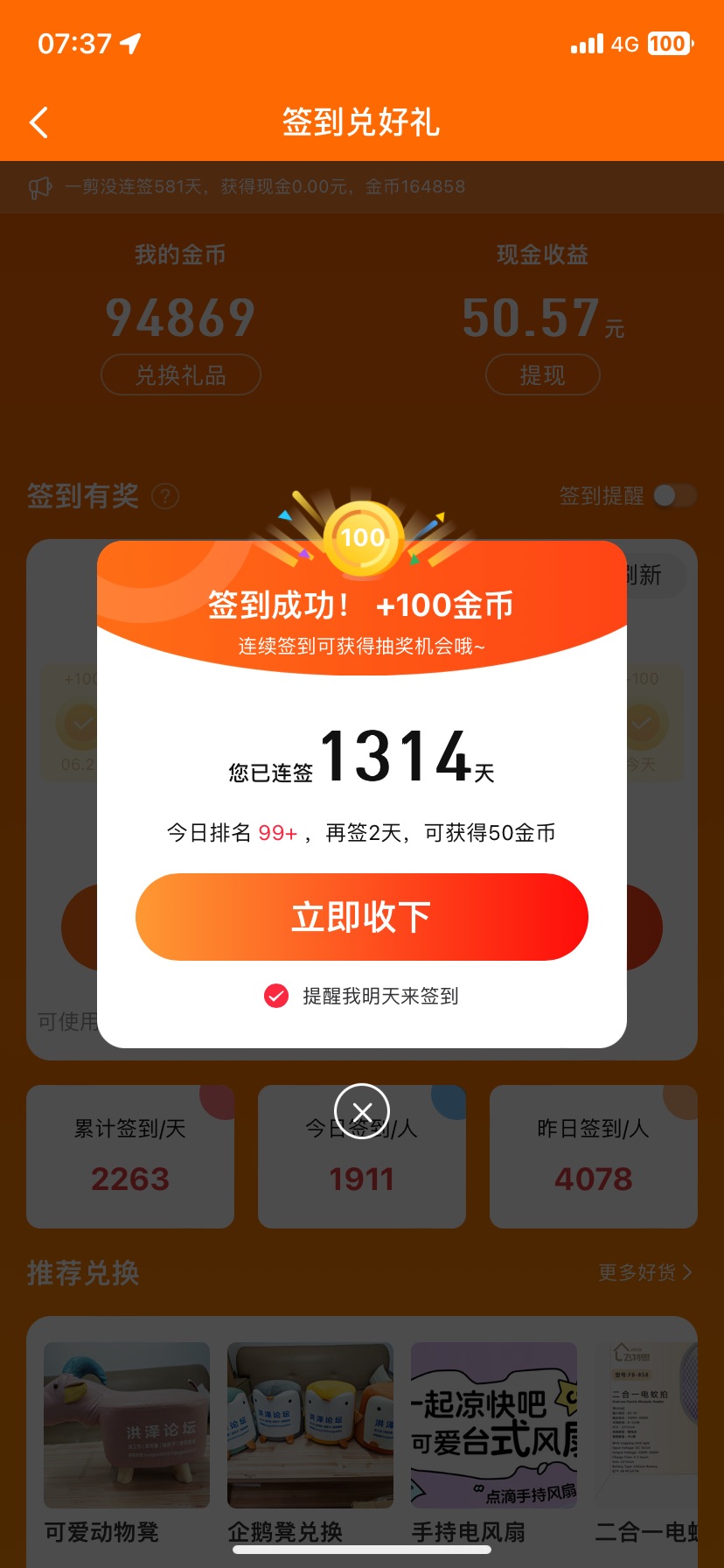724x1568 pixels.
Task: Open the 企鹅凳兑换 product card
Action: tap(310, 1444)
